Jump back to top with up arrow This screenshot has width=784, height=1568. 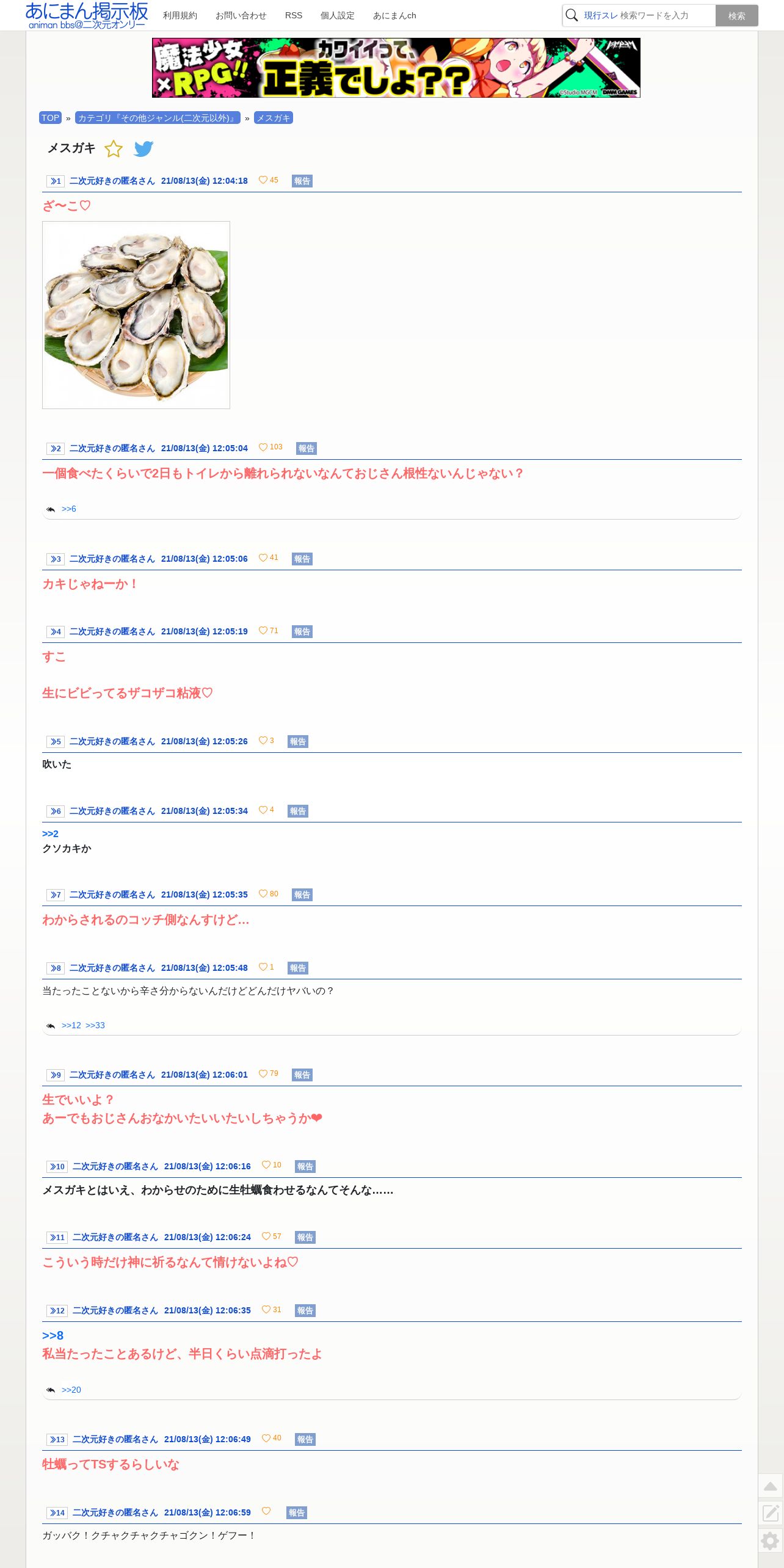[x=771, y=1486]
